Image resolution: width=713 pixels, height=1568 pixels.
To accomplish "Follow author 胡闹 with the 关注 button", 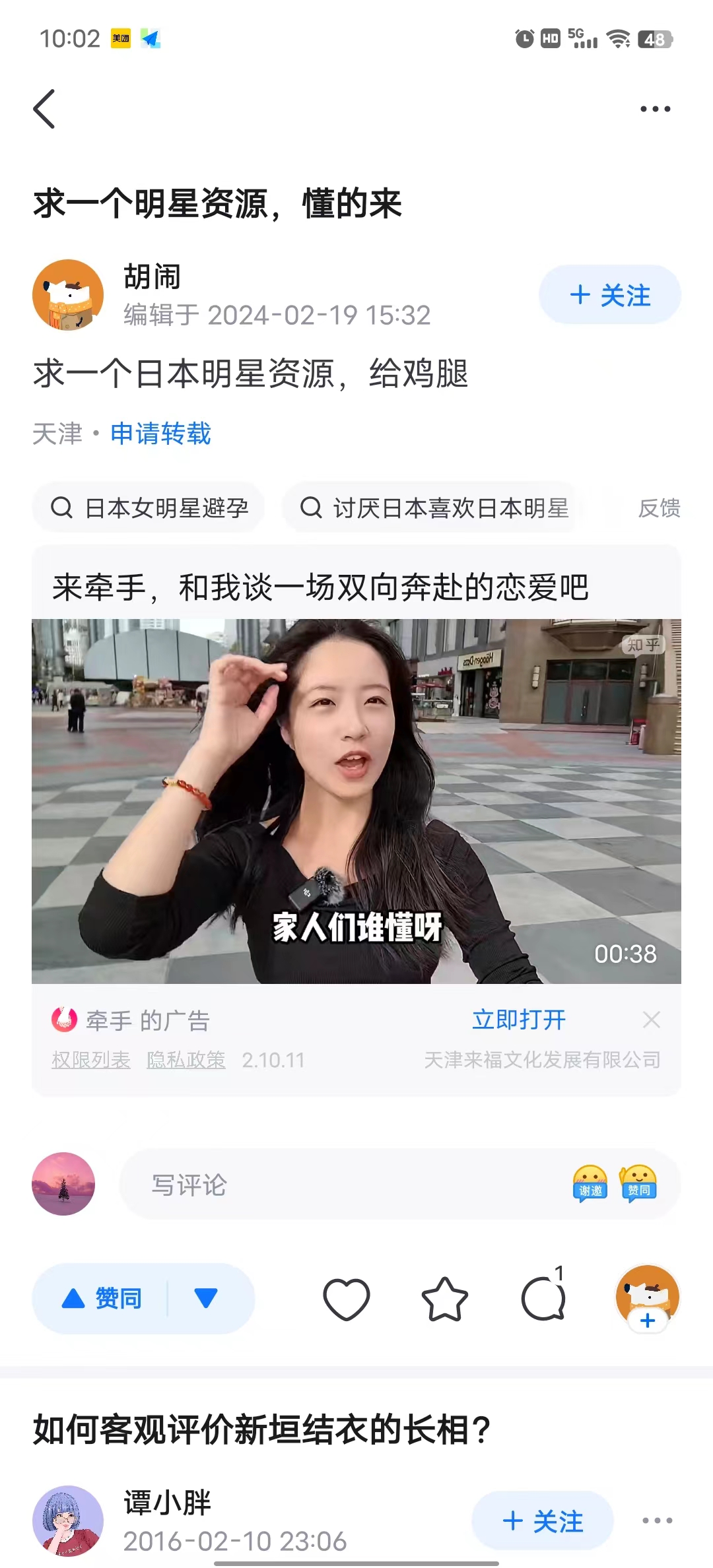I will (x=609, y=295).
